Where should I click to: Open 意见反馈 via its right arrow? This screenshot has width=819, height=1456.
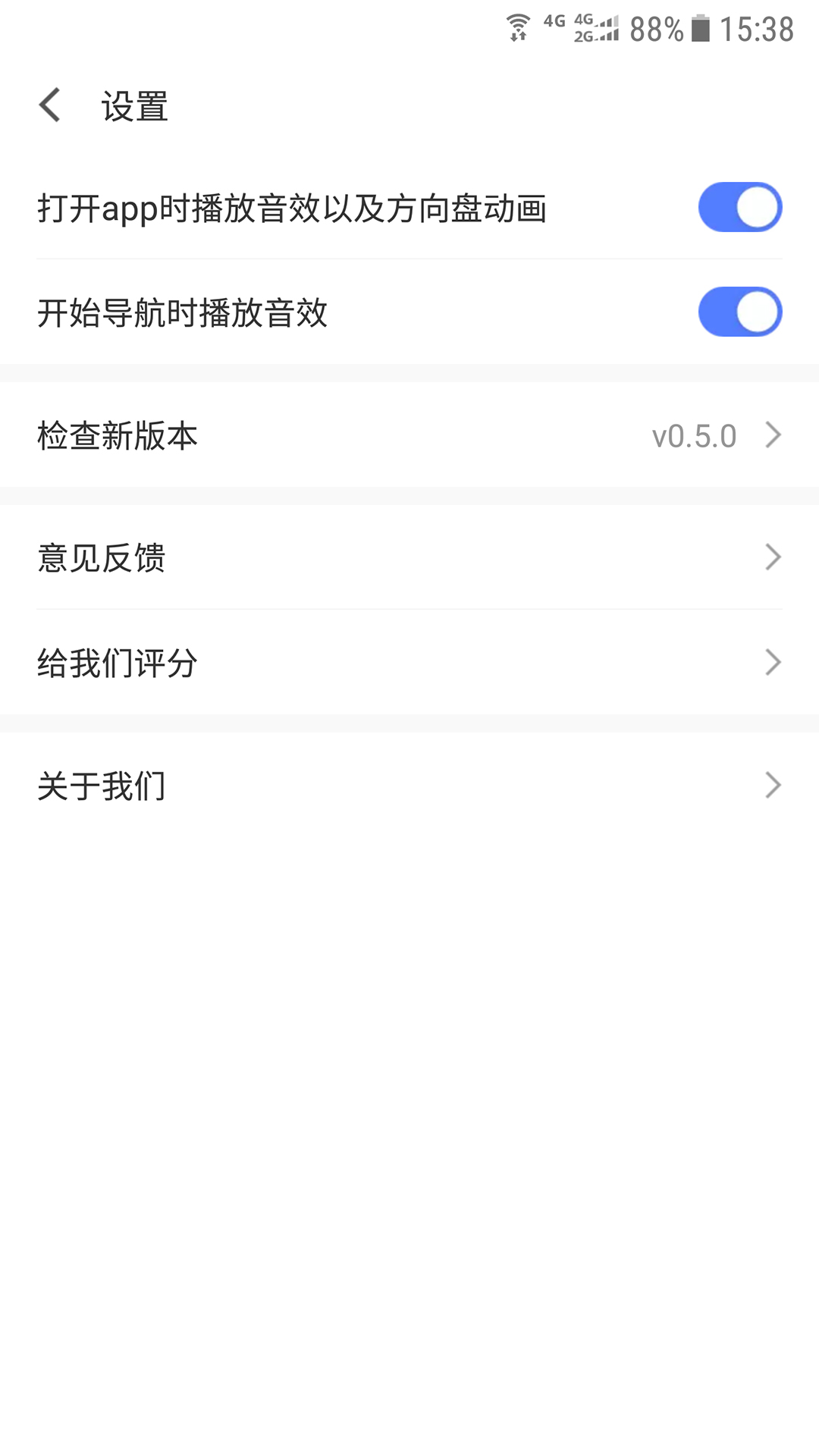click(773, 557)
